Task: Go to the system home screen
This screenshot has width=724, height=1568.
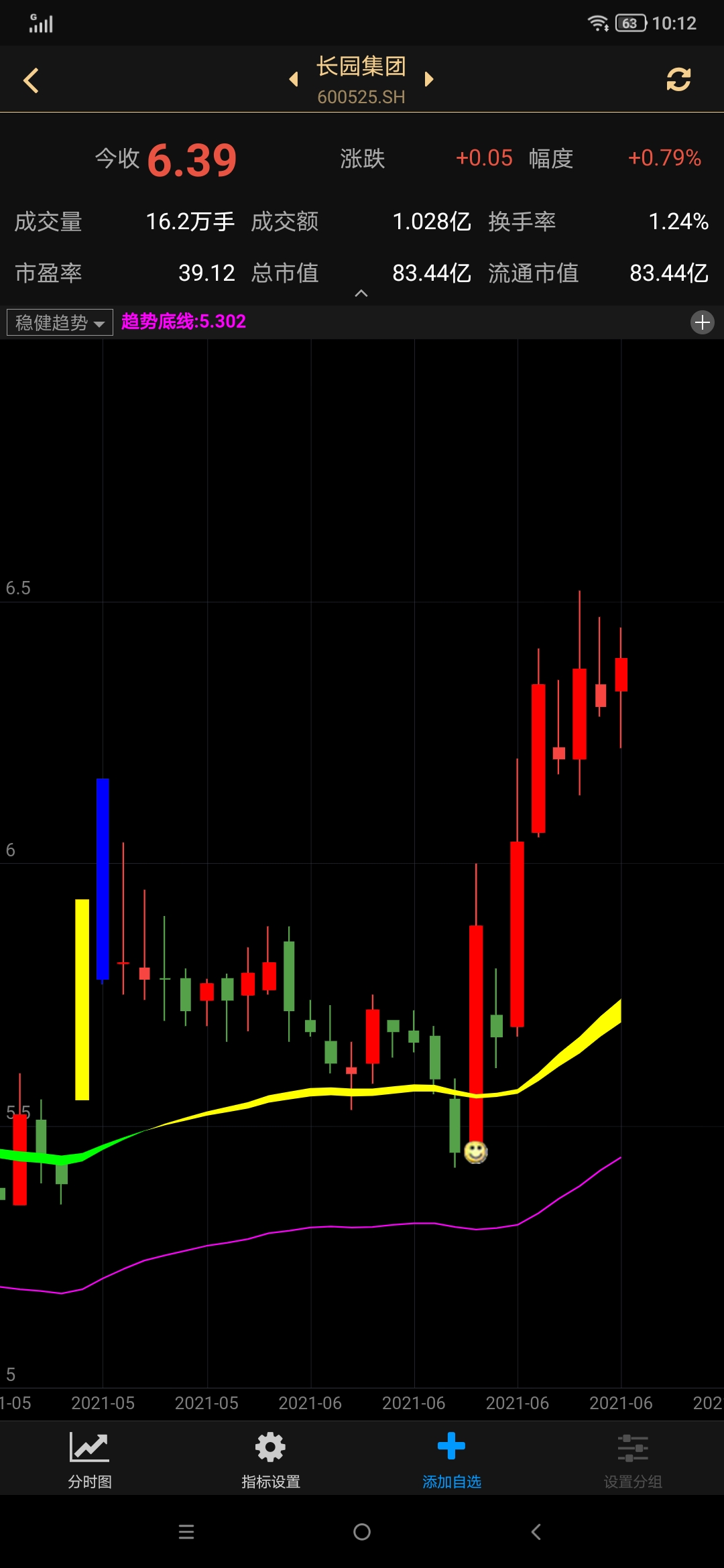Action: tap(362, 1532)
